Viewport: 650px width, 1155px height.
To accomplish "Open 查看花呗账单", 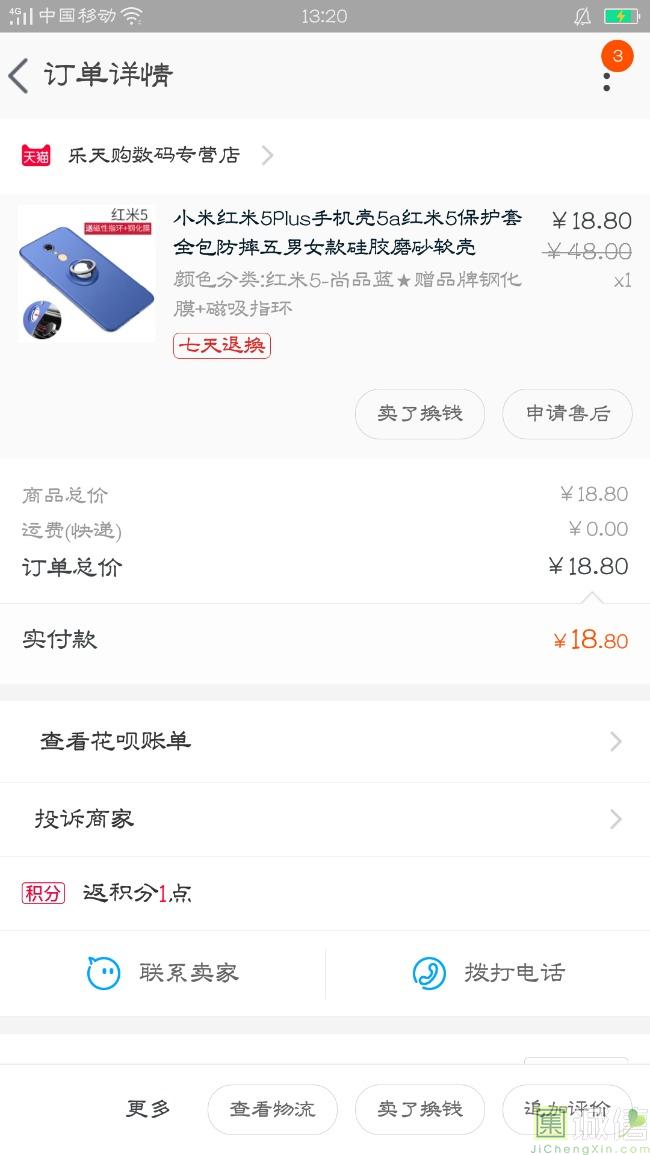I will tap(325, 741).
